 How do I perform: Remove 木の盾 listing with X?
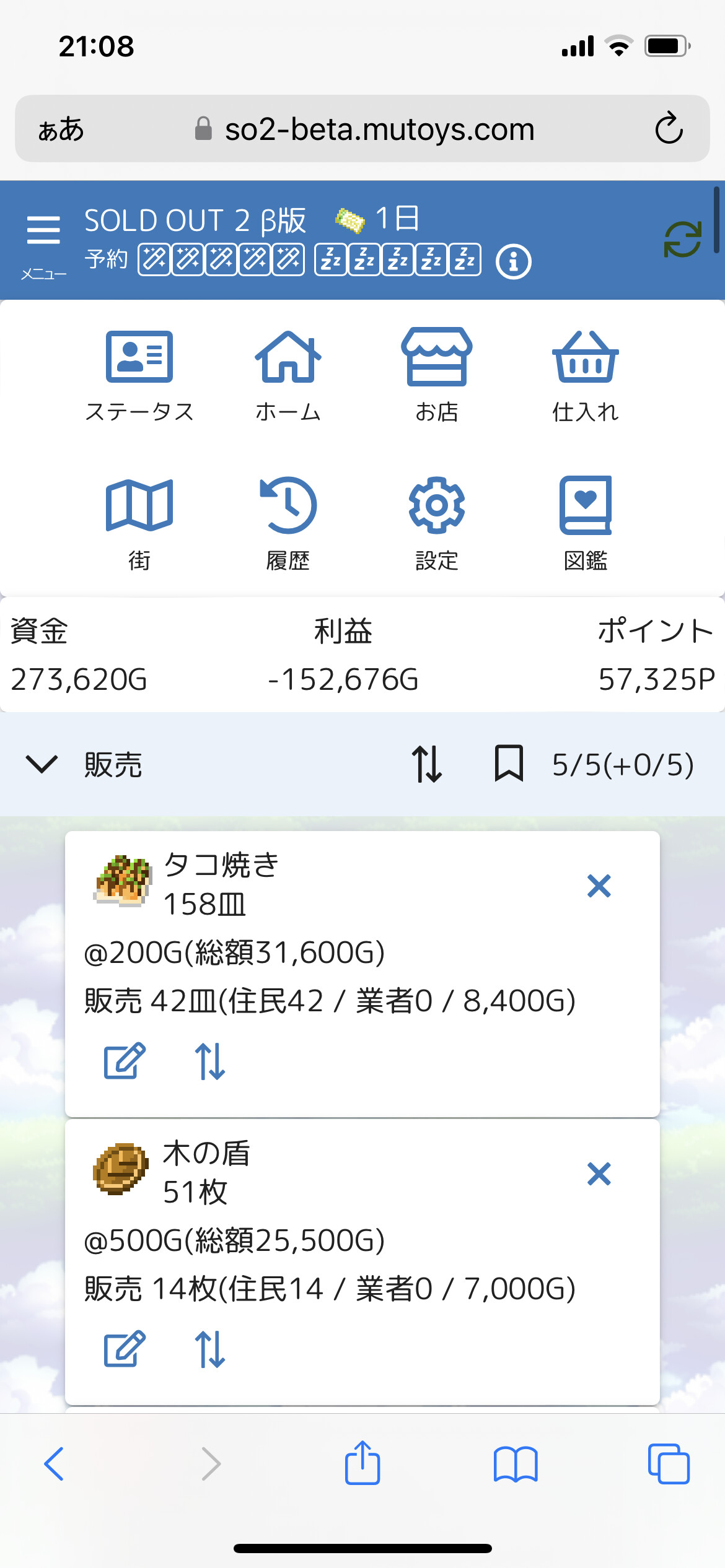pyautogui.click(x=599, y=1174)
